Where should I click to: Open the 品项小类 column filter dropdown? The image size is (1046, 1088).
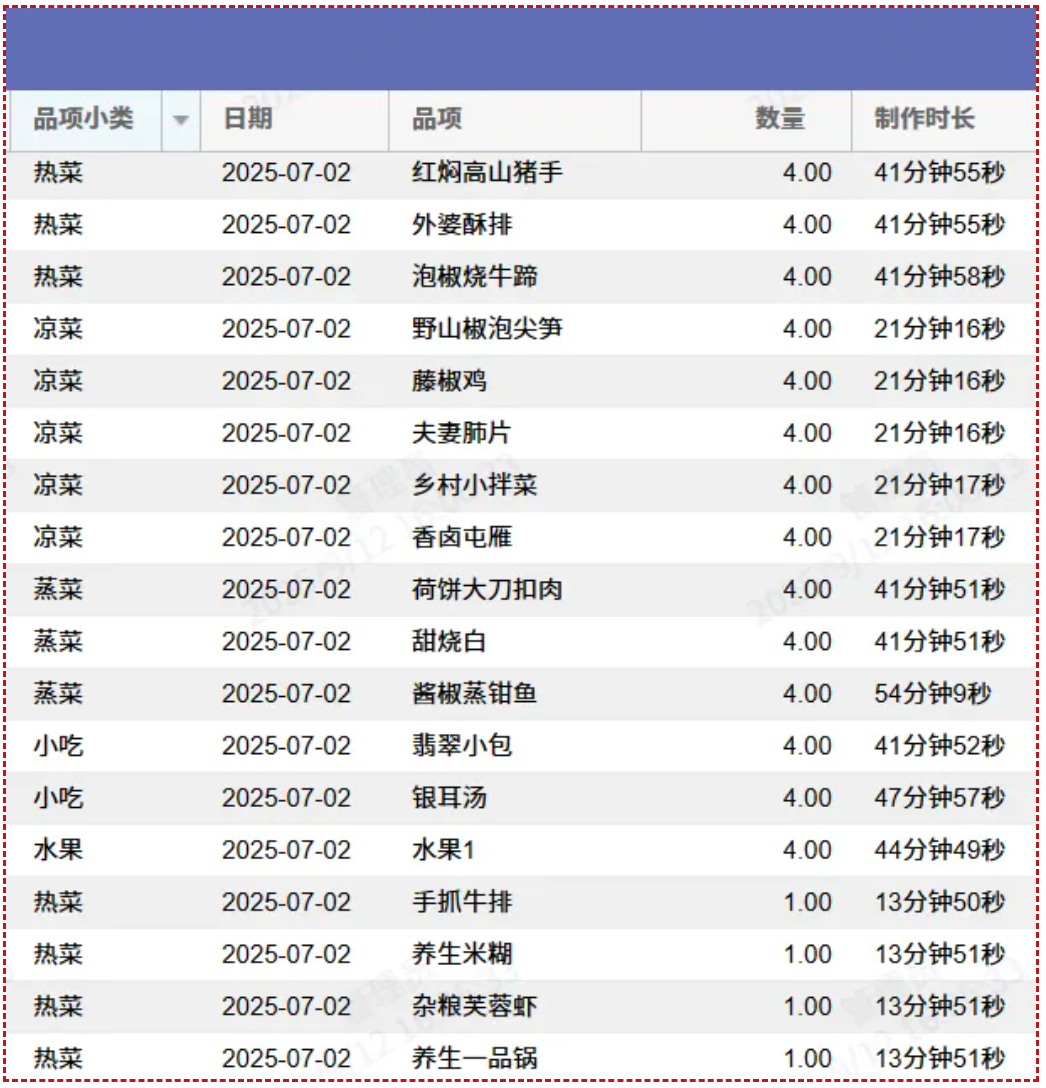pyautogui.click(x=181, y=121)
